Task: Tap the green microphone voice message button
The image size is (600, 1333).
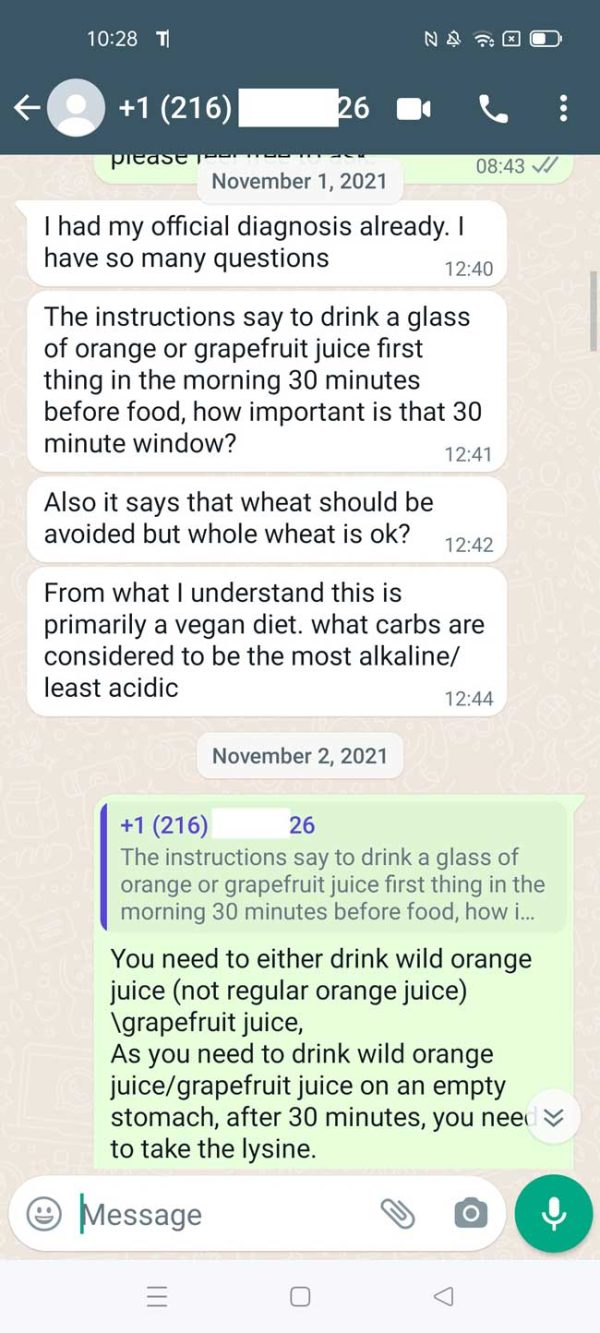Action: (553, 1213)
